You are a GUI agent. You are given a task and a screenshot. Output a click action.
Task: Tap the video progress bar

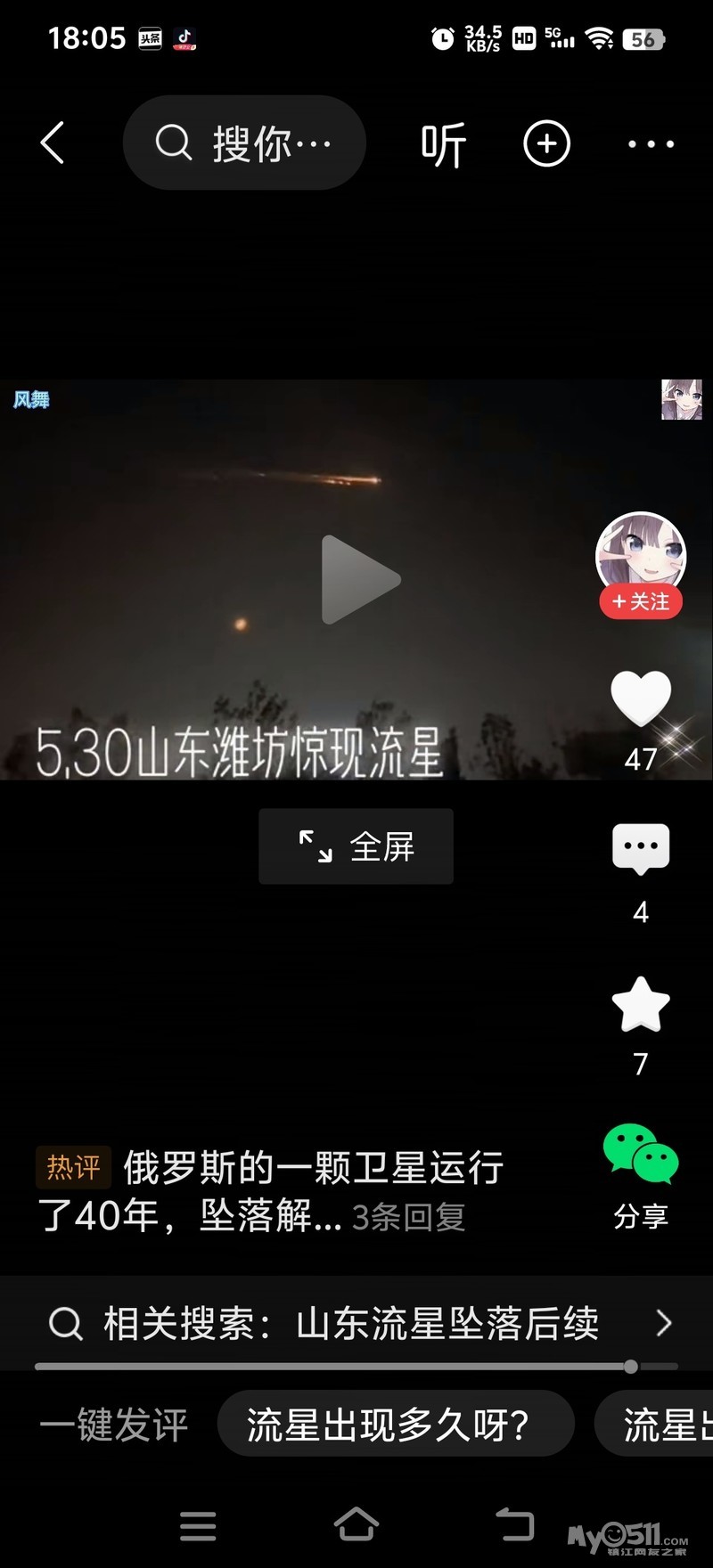(x=356, y=1366)
